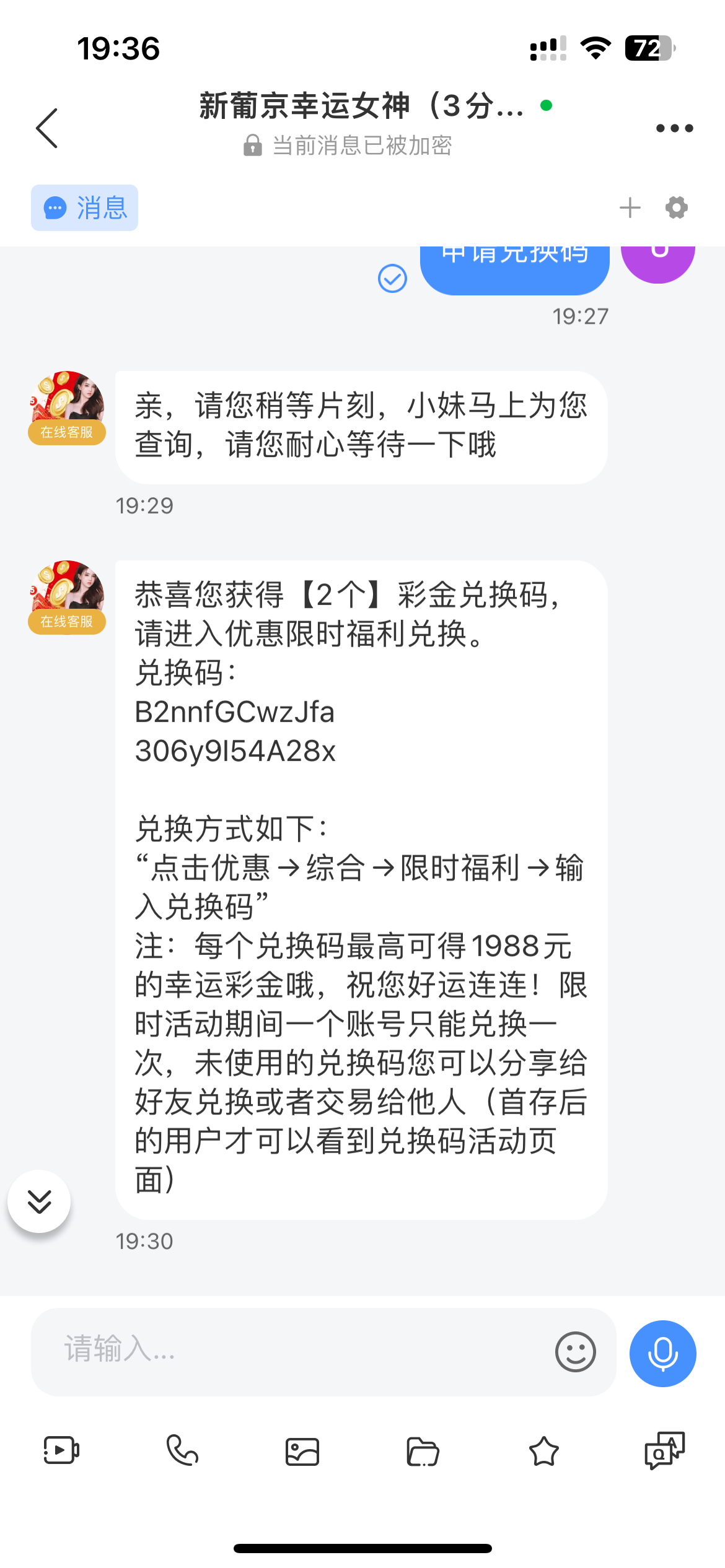This screenshot has height=1568, width=725.
Task: Tap the plus icon beside settings
Action: 630,208
